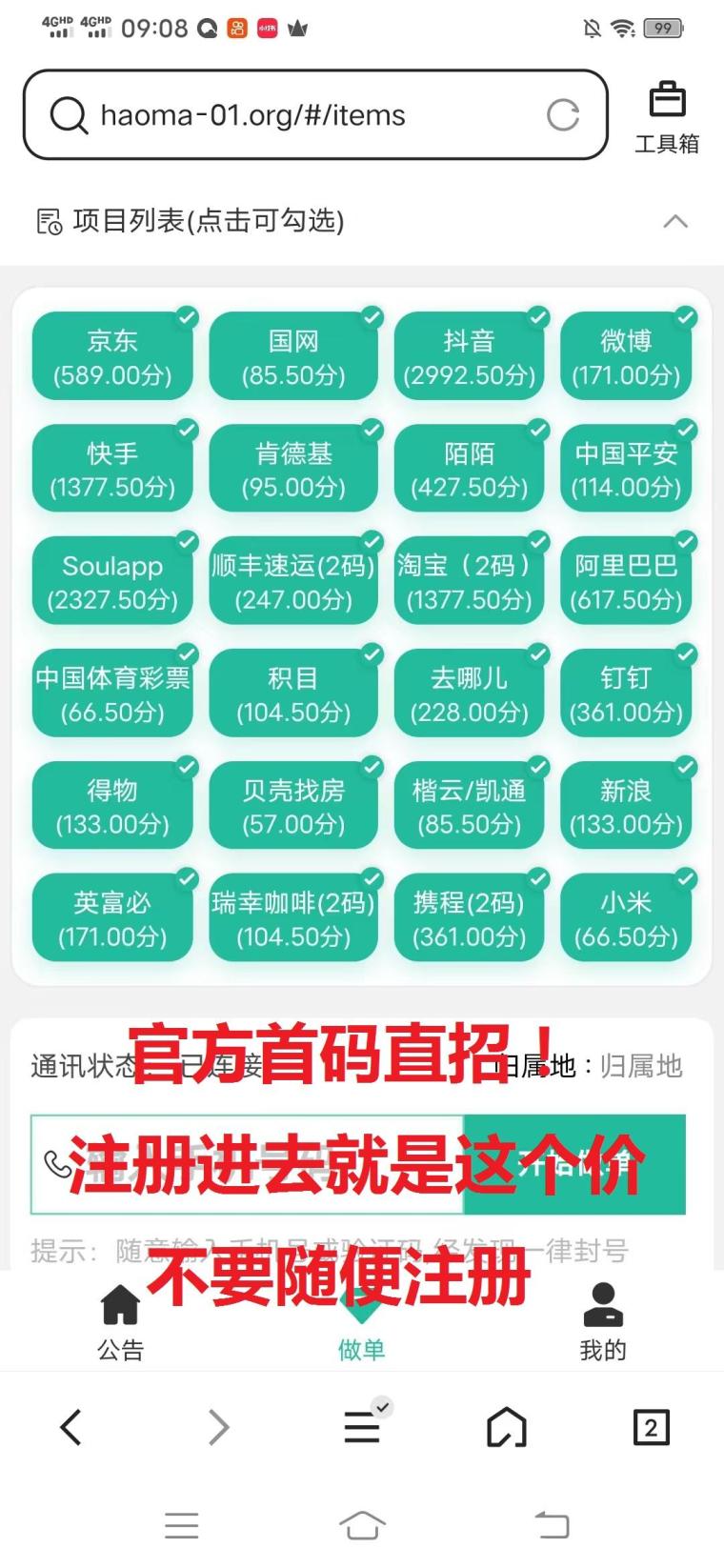
Task: Deselect the 抖音 project
Action: [469, 357]
